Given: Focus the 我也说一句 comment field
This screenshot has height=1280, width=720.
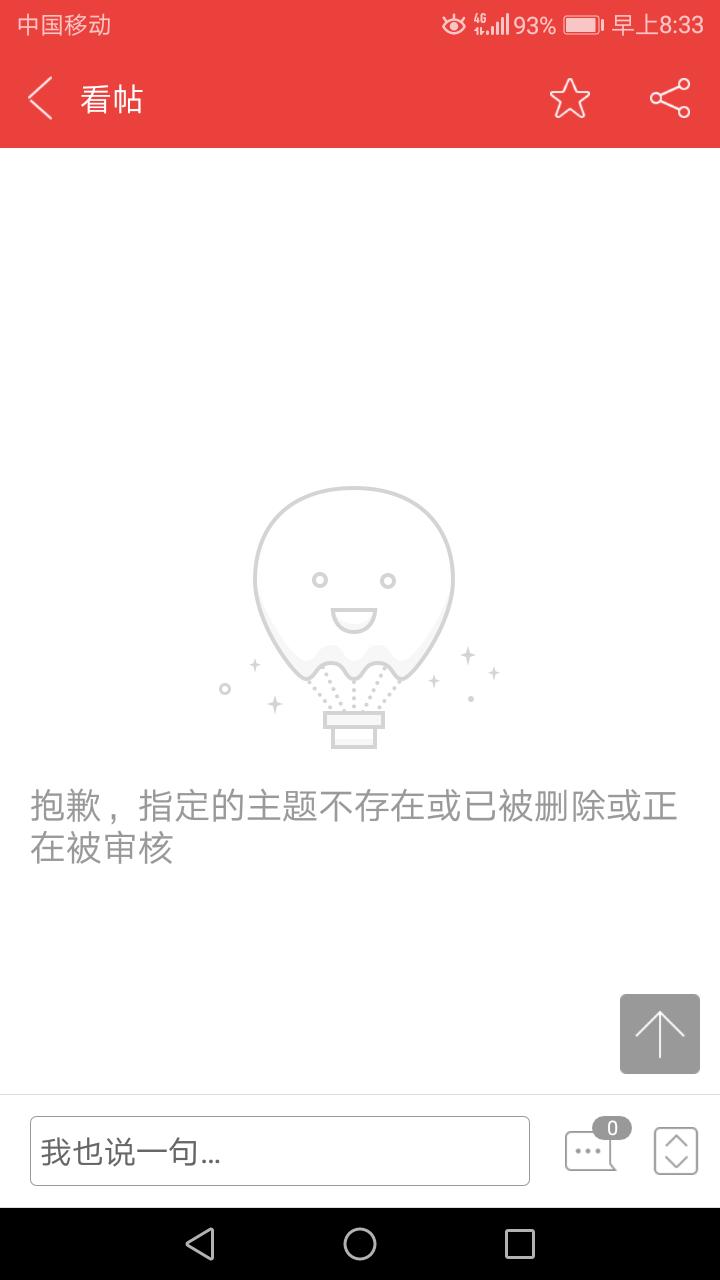Looking at the screenshot, I should click(280, 1151).
